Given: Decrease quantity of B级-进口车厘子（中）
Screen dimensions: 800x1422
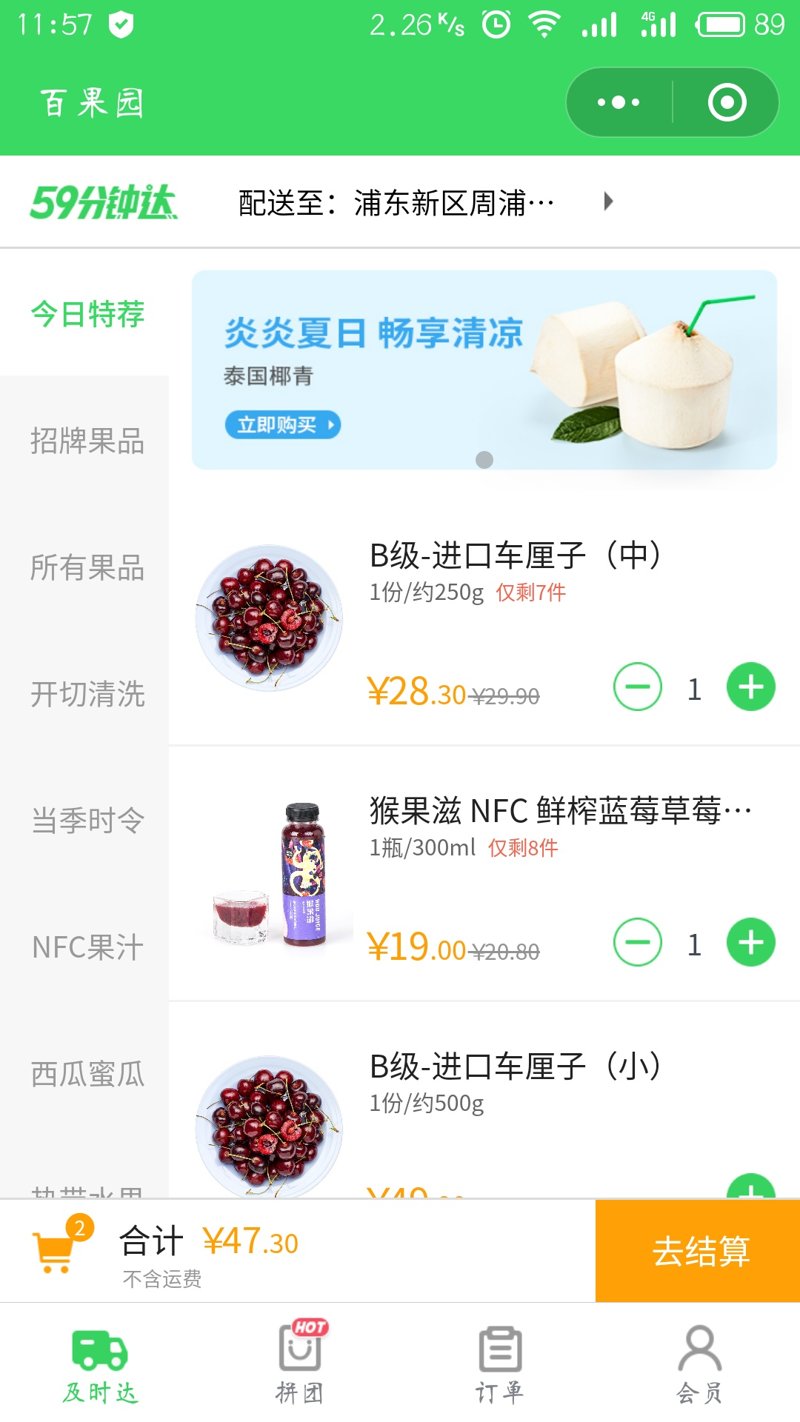Looking at the screenshot, I should click(637, 688).
